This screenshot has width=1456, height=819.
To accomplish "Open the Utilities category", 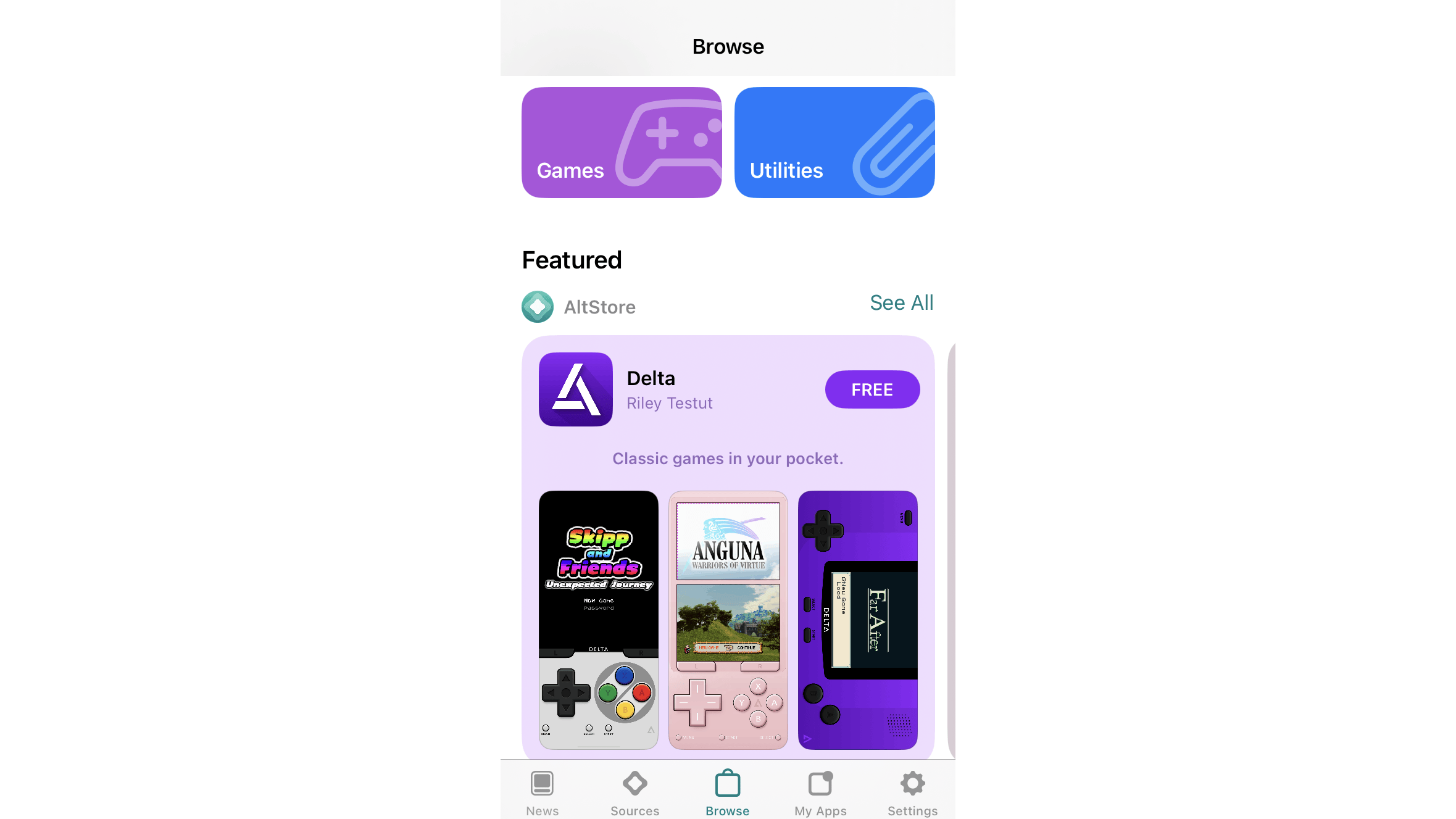I will click(x=834, y=143).
